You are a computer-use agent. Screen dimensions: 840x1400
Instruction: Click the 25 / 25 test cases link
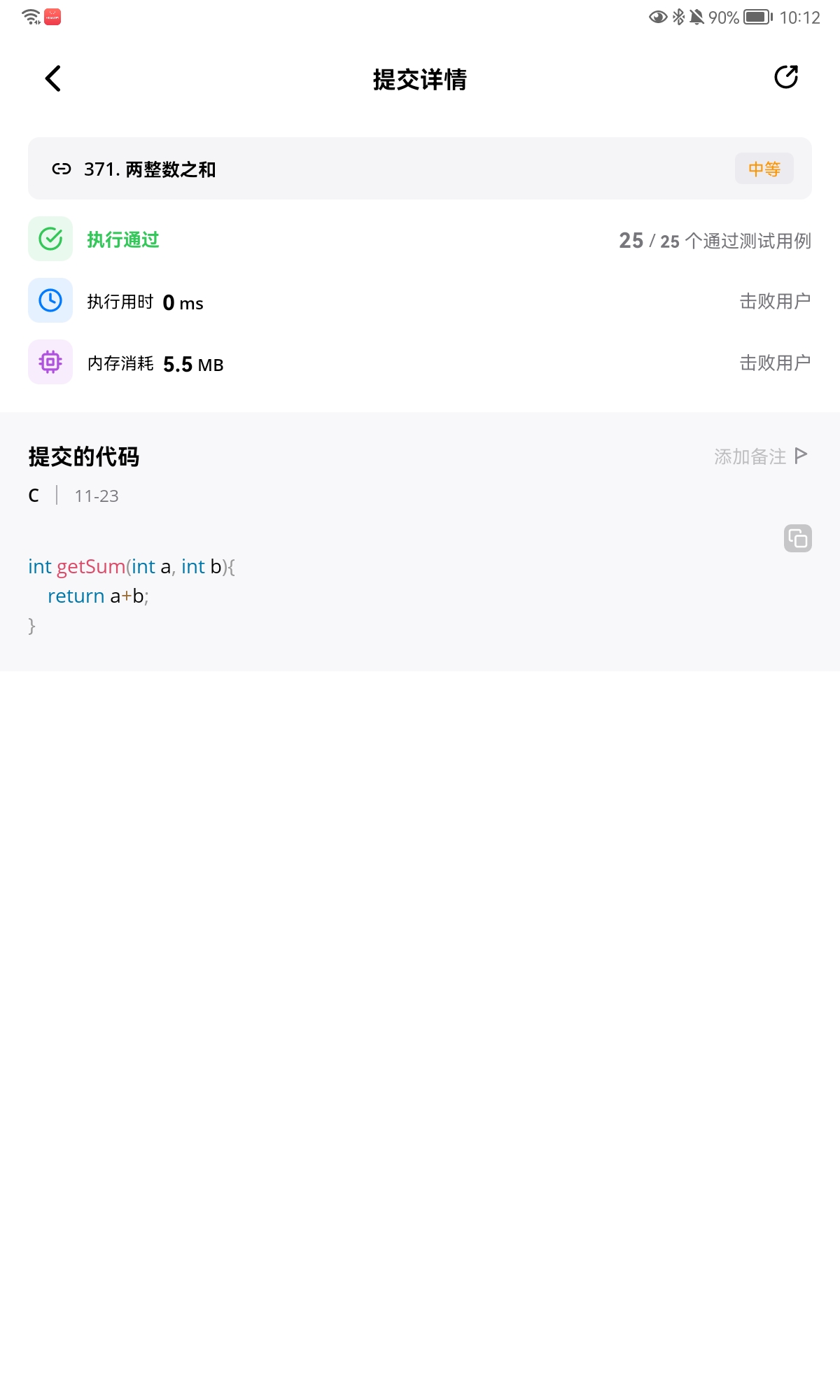(x=714, y=240)
